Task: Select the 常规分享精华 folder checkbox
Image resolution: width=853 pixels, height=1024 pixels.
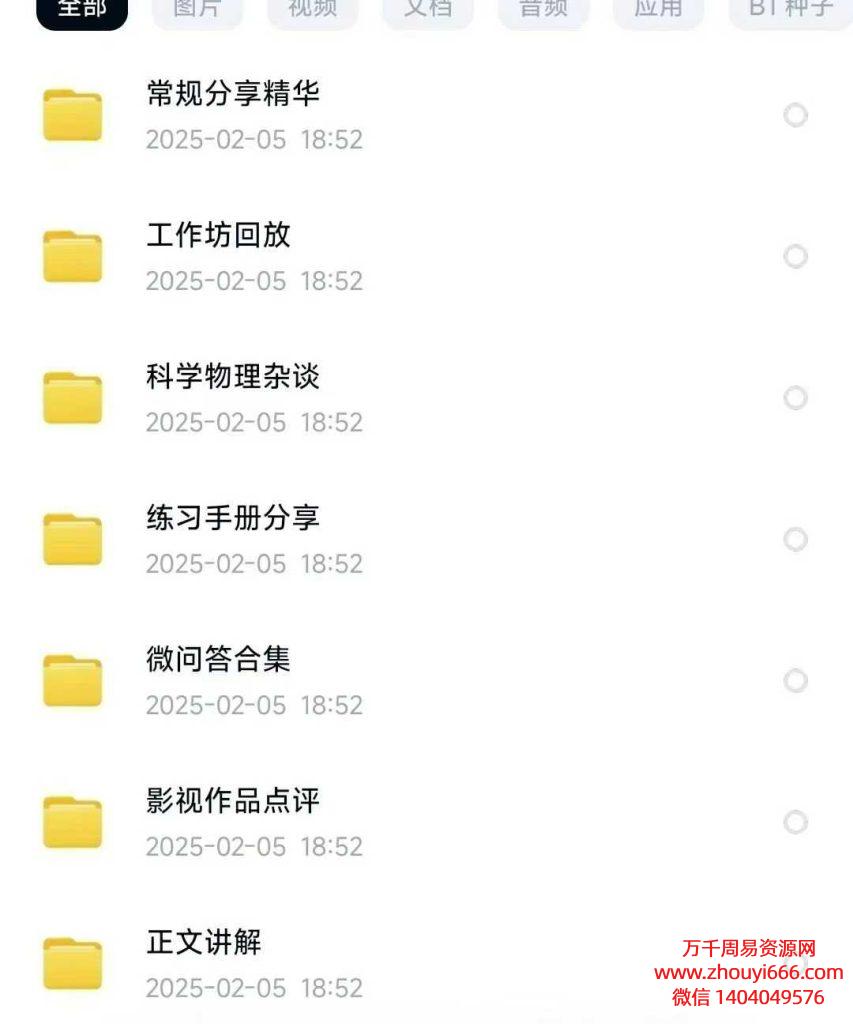Action: pos(795,116)
